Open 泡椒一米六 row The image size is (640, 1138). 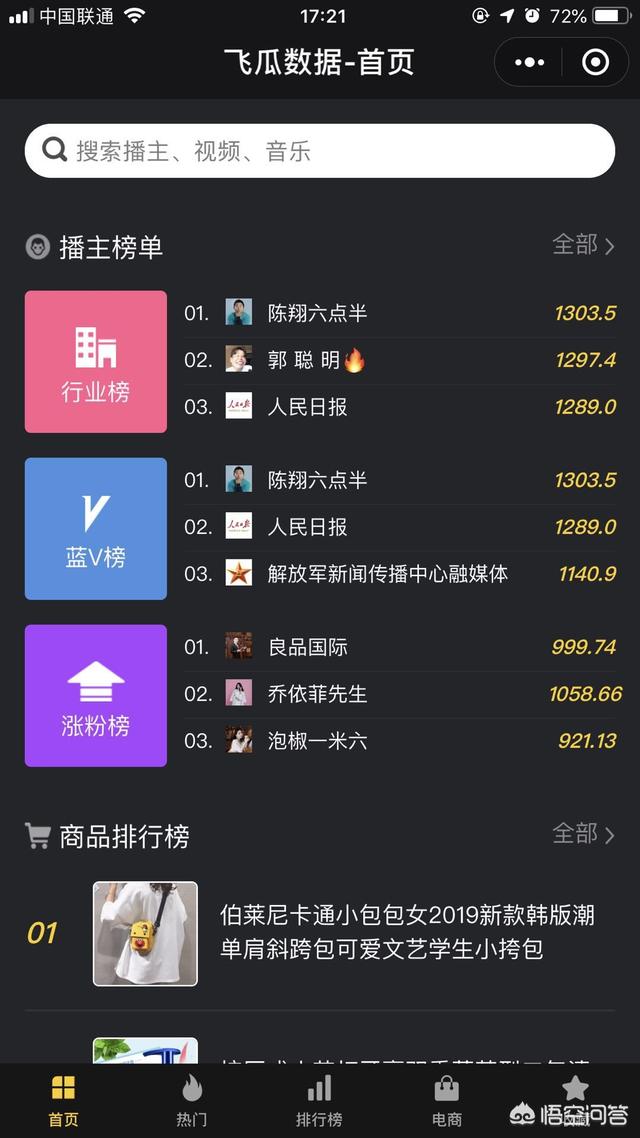[x=317, y=741]
